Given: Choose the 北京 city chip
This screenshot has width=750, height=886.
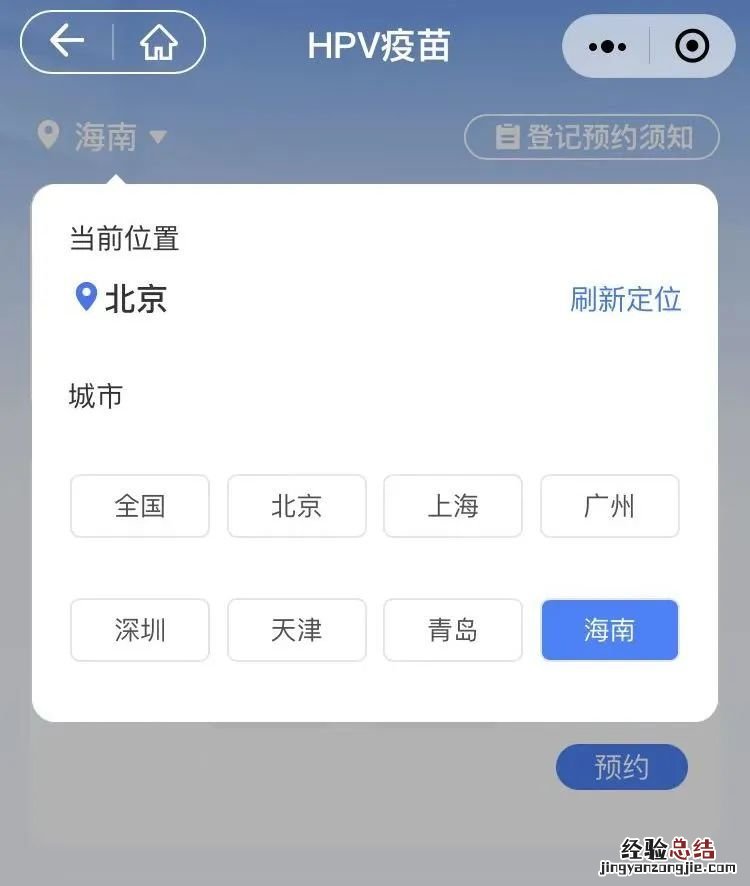Looking at the screenshot, I should pyautogui.click(x=297, y=506).
